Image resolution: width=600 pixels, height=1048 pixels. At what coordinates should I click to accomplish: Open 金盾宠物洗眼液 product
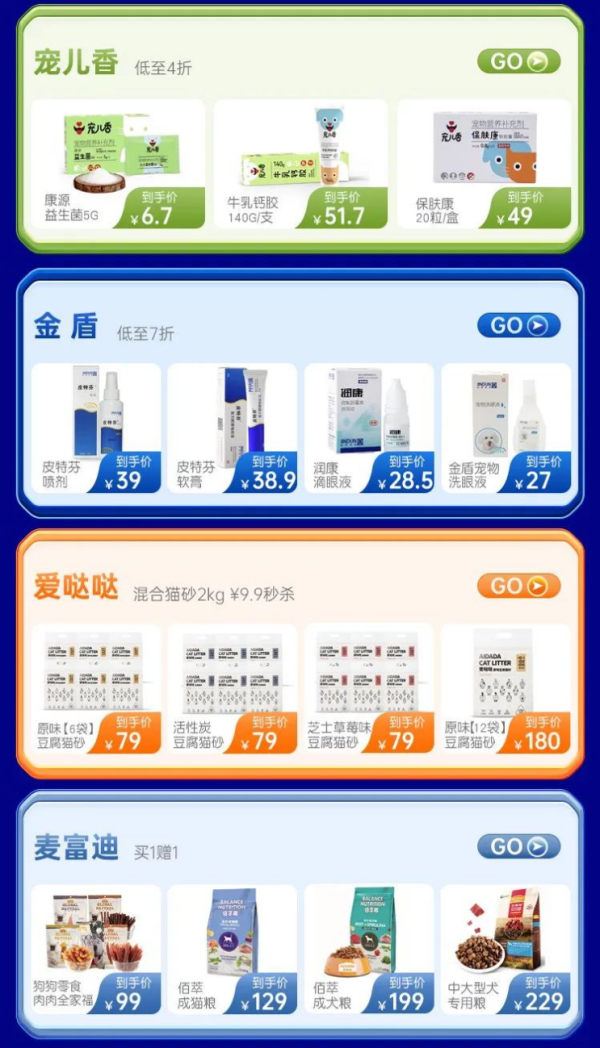point(506,428)
